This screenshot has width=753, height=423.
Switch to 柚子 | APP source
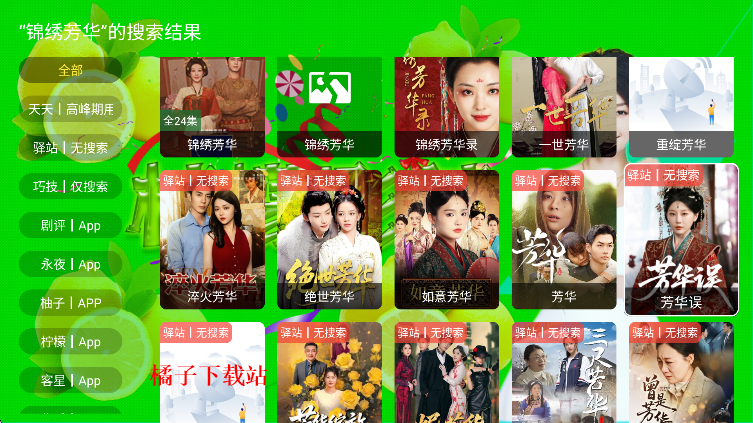(70, 303)
